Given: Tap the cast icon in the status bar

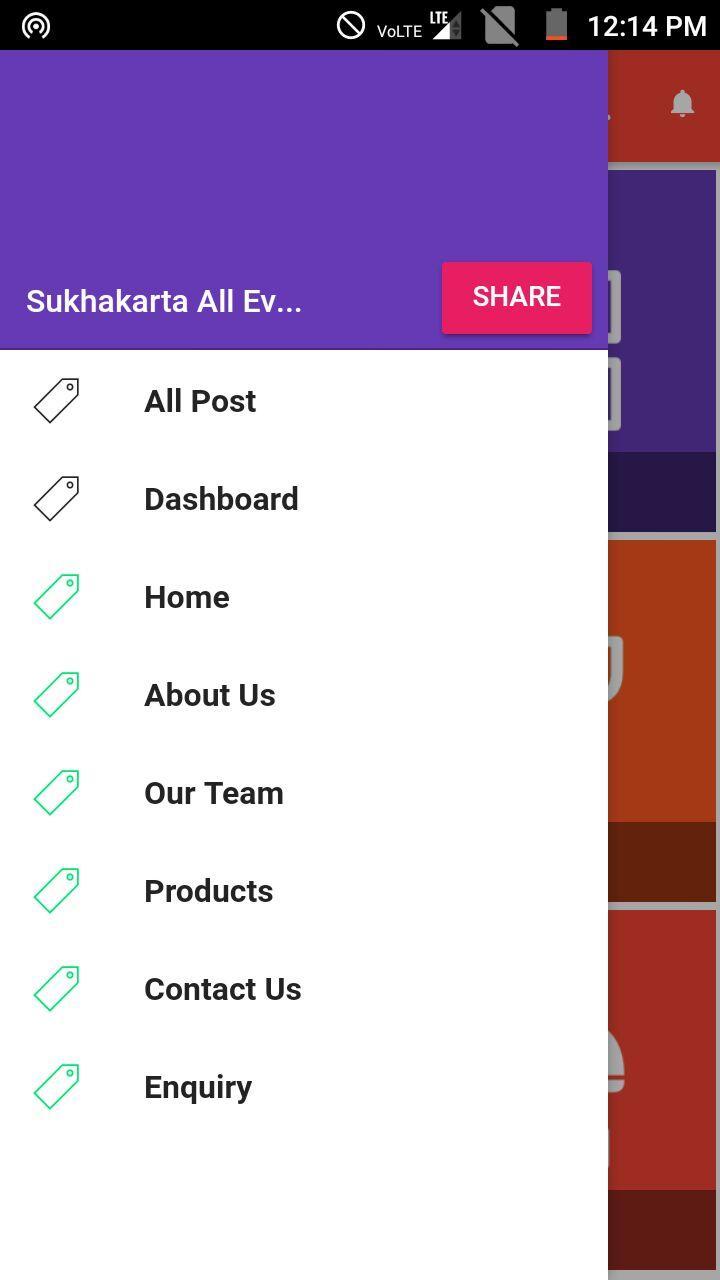Looking at the screenshot, I should click(38, 25).
